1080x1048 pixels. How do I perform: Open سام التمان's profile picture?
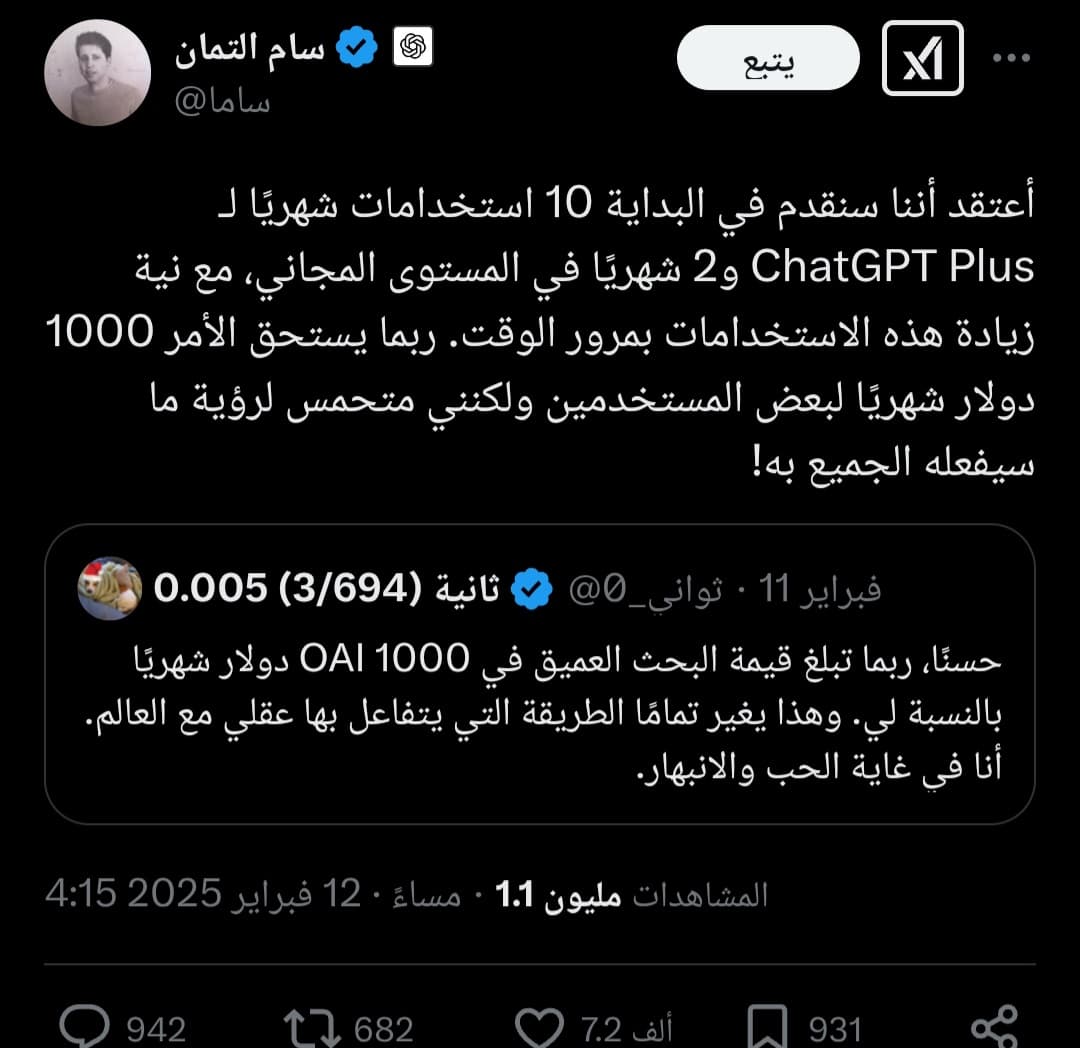(98, 73)
